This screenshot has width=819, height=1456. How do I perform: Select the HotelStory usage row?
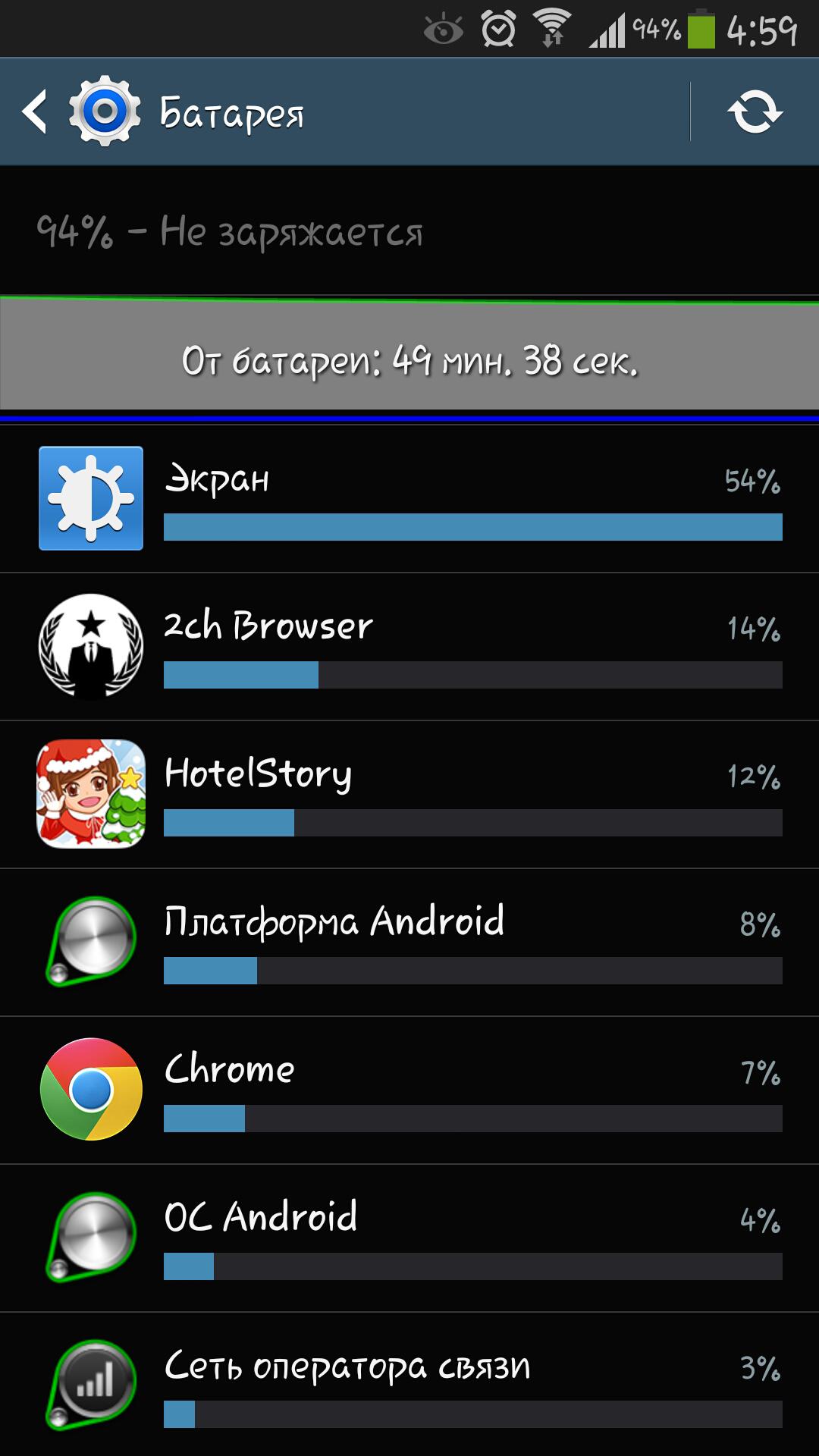[409, 794]
